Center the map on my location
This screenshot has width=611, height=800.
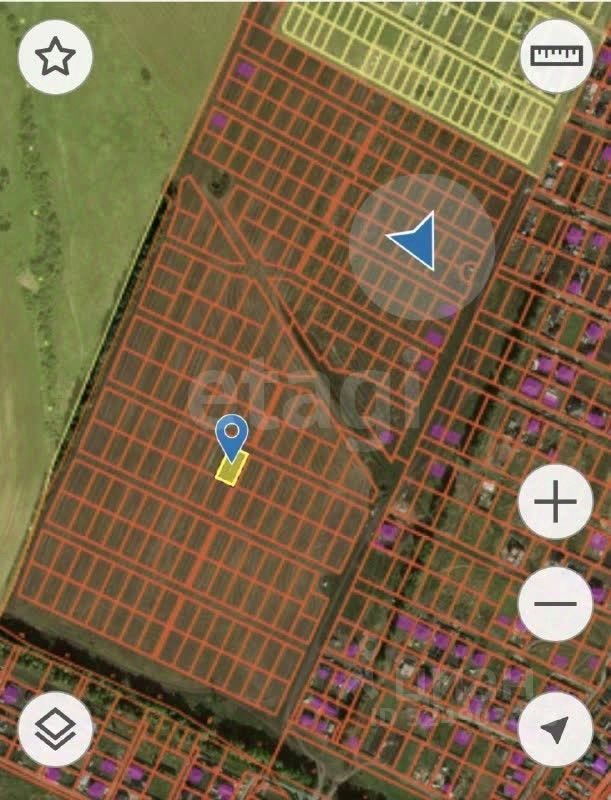coord(556,728)
